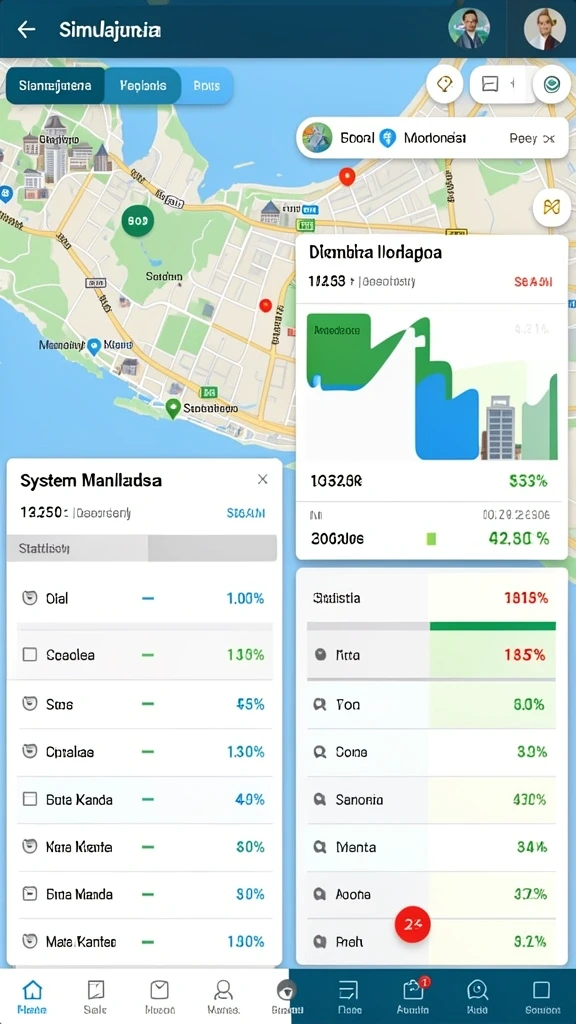Screen dimensions: 576x1024
Task: Open the Mamas profile tab in bottom bar
Action: pos(223,997)
